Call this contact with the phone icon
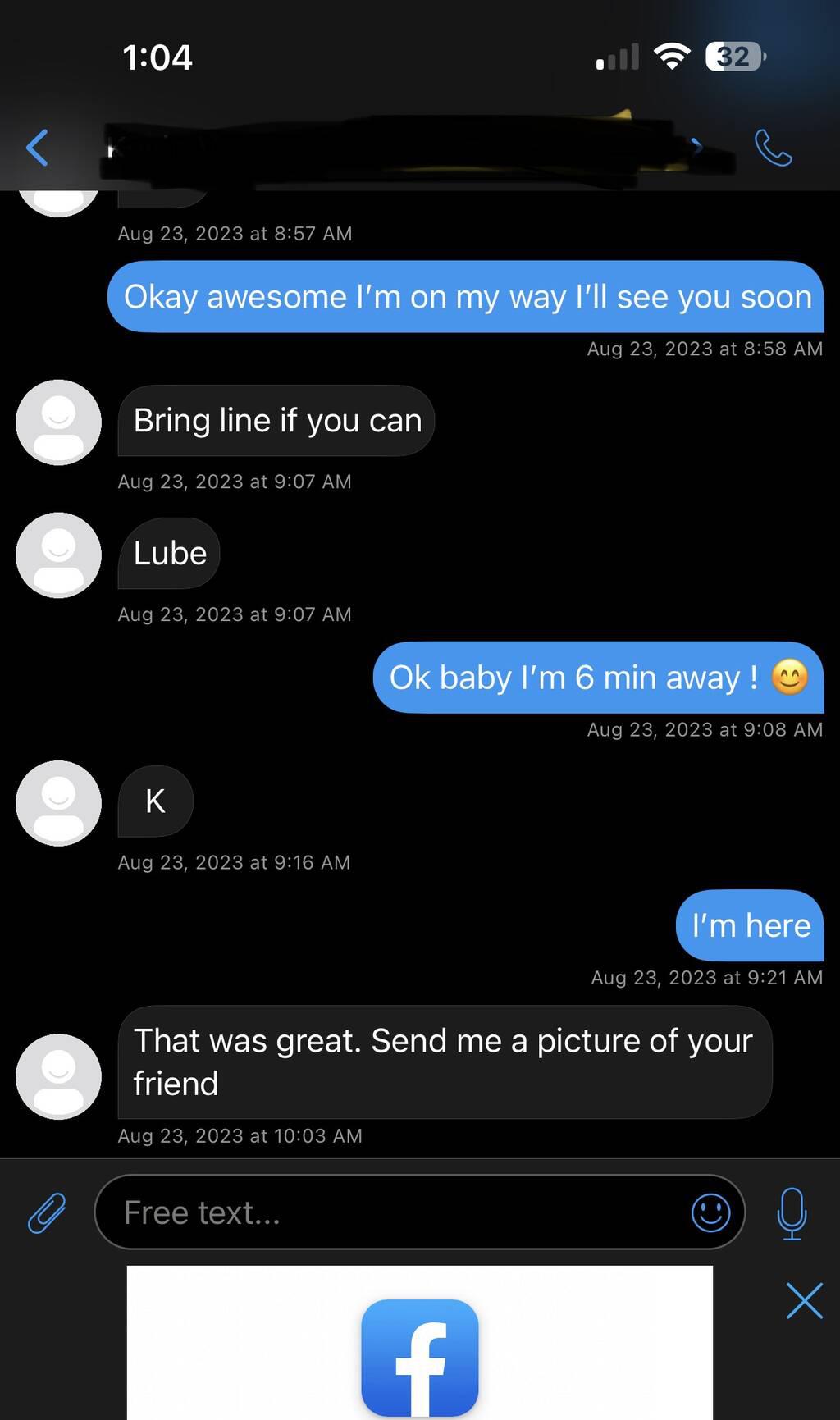The image size is (840, 1420). [x=773, y=148]
